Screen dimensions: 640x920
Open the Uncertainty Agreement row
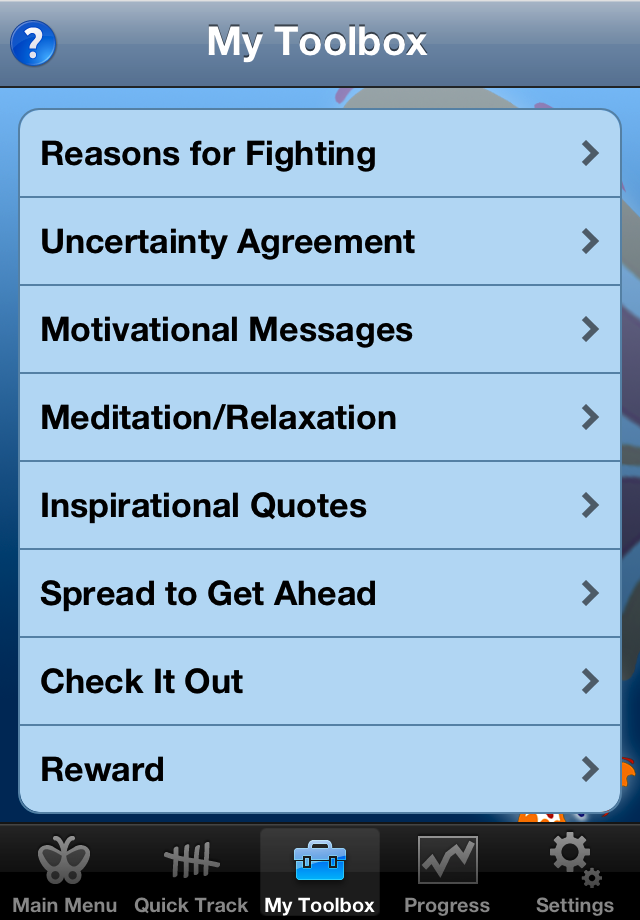[320, 242]
